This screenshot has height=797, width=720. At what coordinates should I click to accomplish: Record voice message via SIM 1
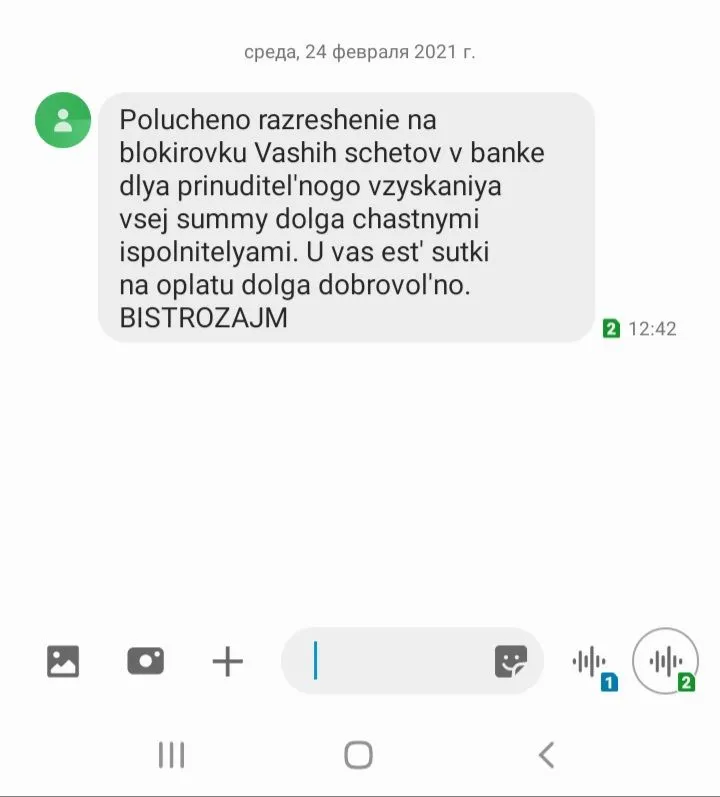pyautogui.click(x=591, y=662)
